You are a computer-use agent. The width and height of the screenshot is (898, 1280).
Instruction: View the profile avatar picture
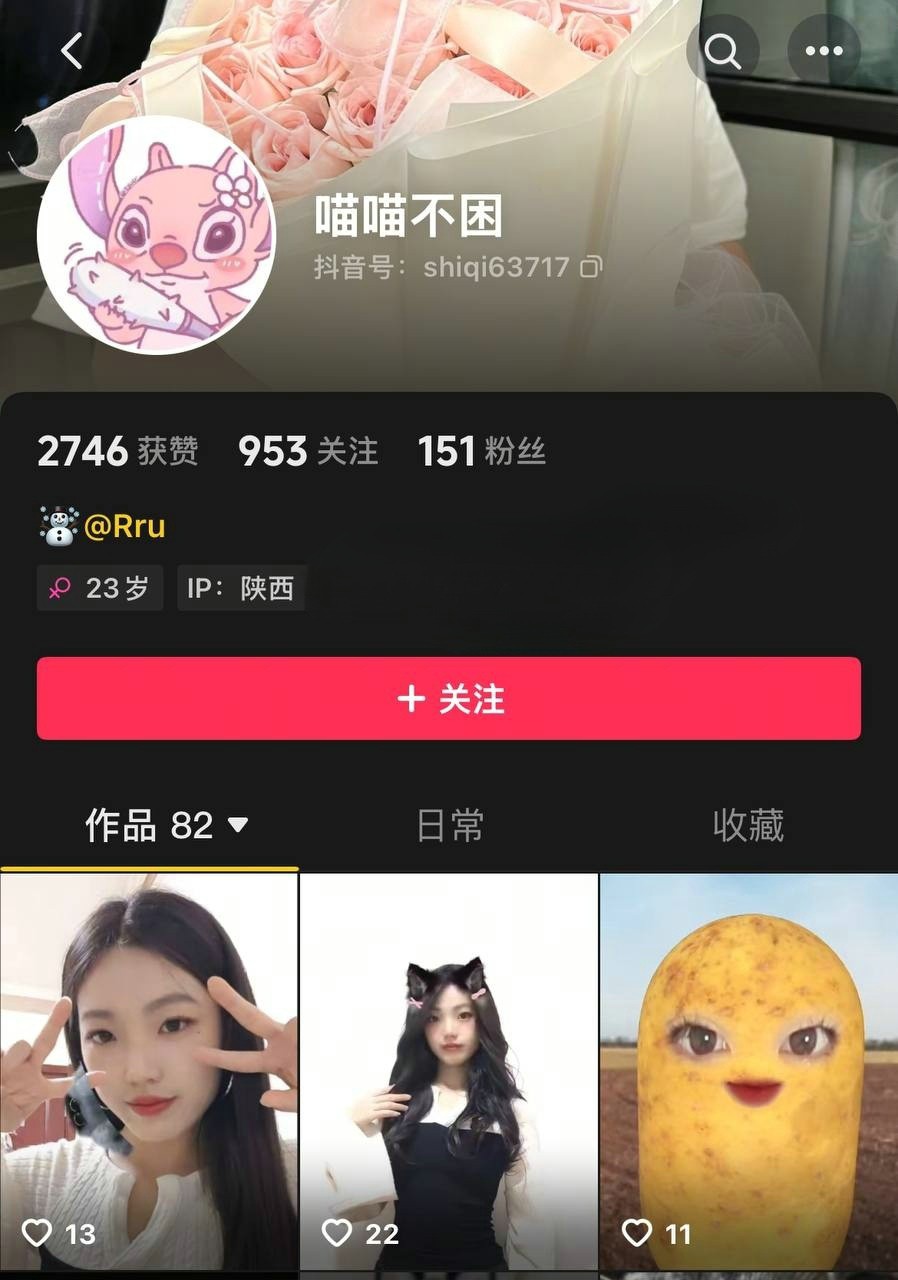tap(155, 235)
